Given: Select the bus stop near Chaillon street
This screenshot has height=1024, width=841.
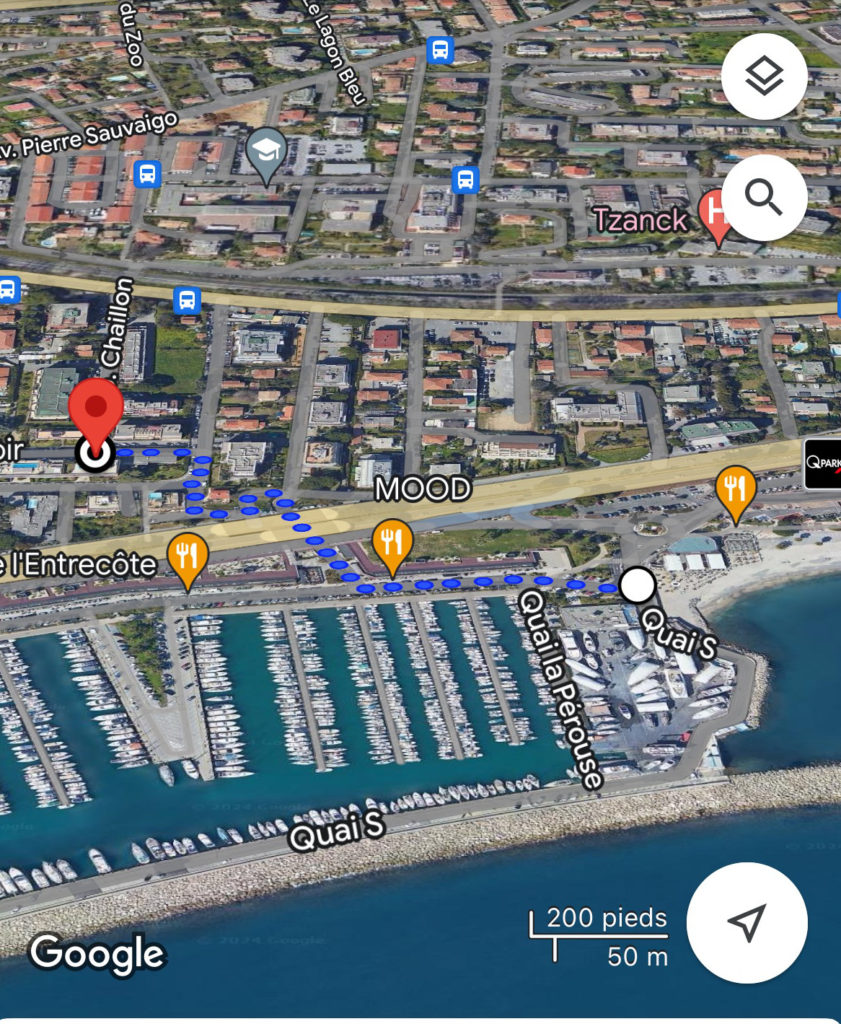Looking at the screenshot, I should pos(187,299).
